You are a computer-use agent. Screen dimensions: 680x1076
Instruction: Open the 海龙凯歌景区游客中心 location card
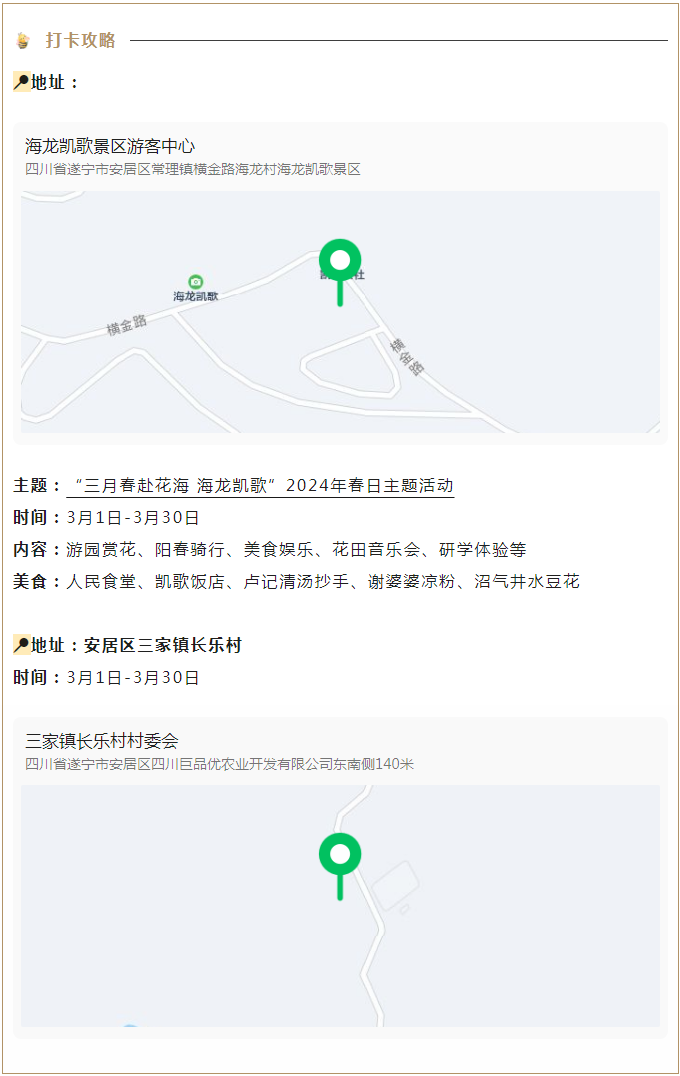(x=110, y=147)
